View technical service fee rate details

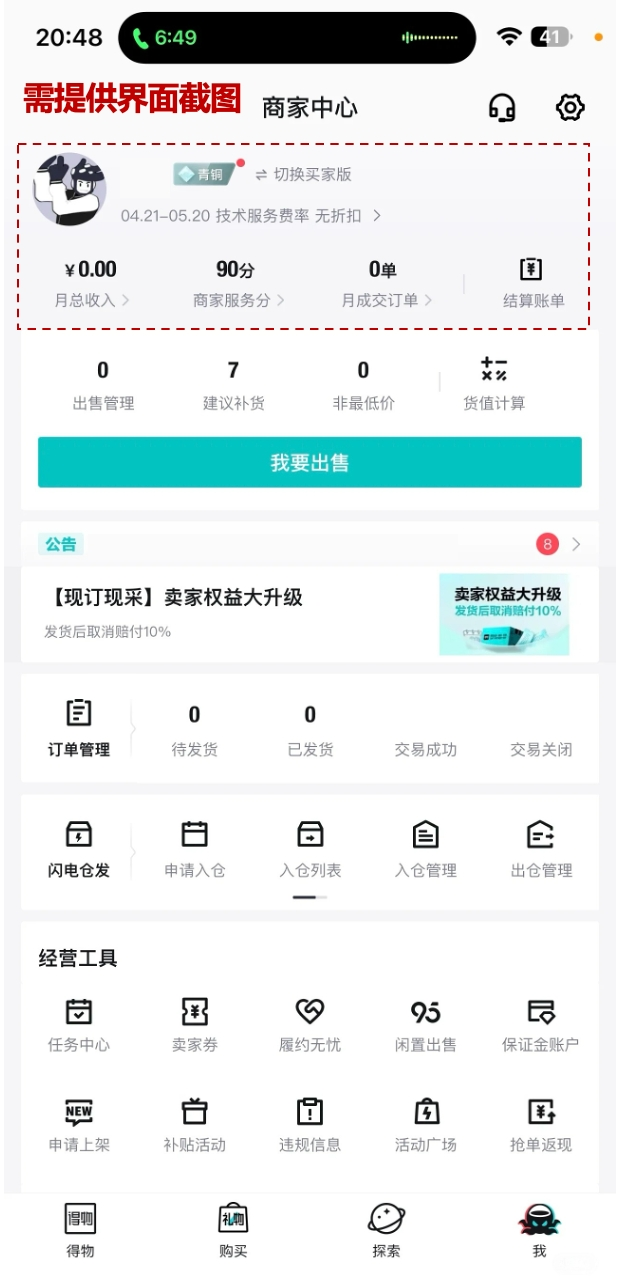(250, 215)
